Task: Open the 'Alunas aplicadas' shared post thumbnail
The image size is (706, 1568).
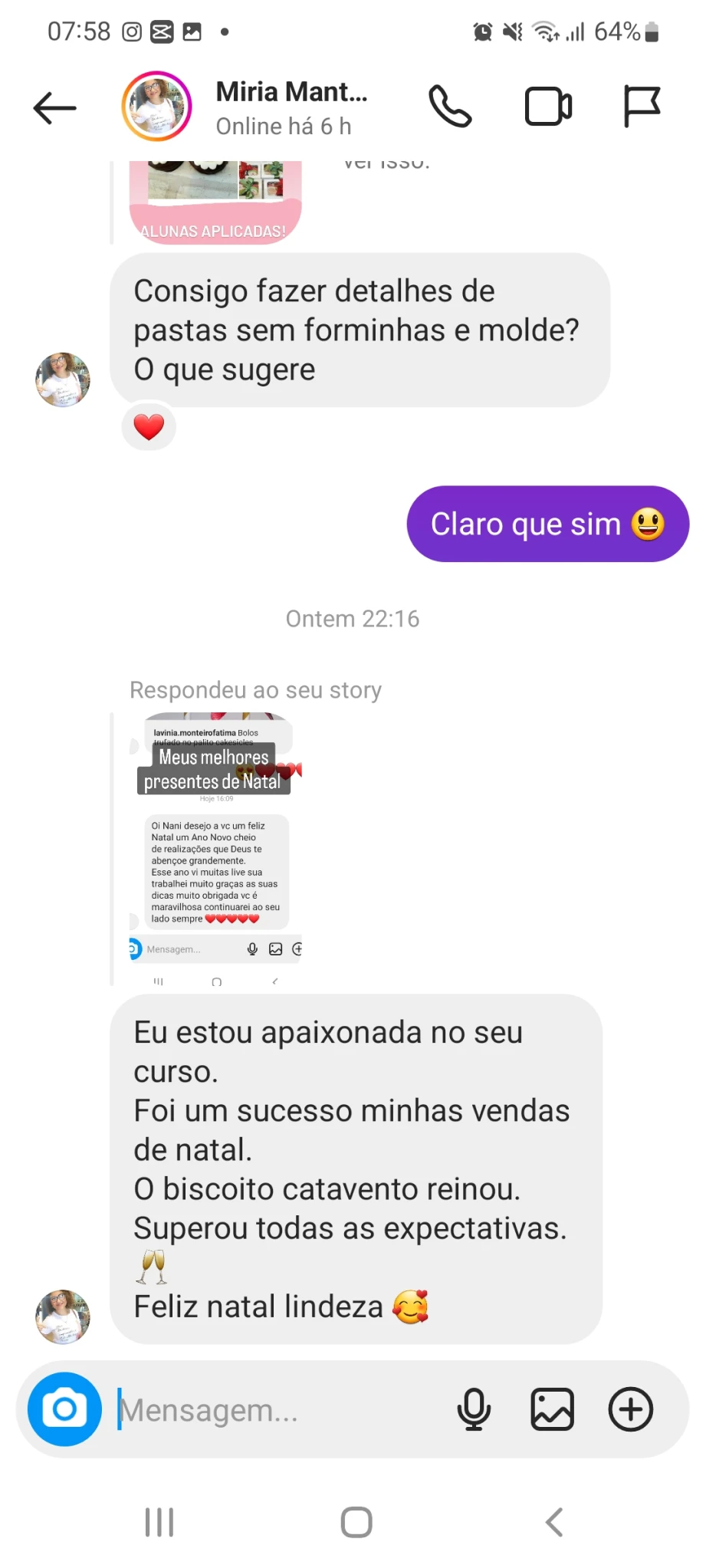Action: 215,201
